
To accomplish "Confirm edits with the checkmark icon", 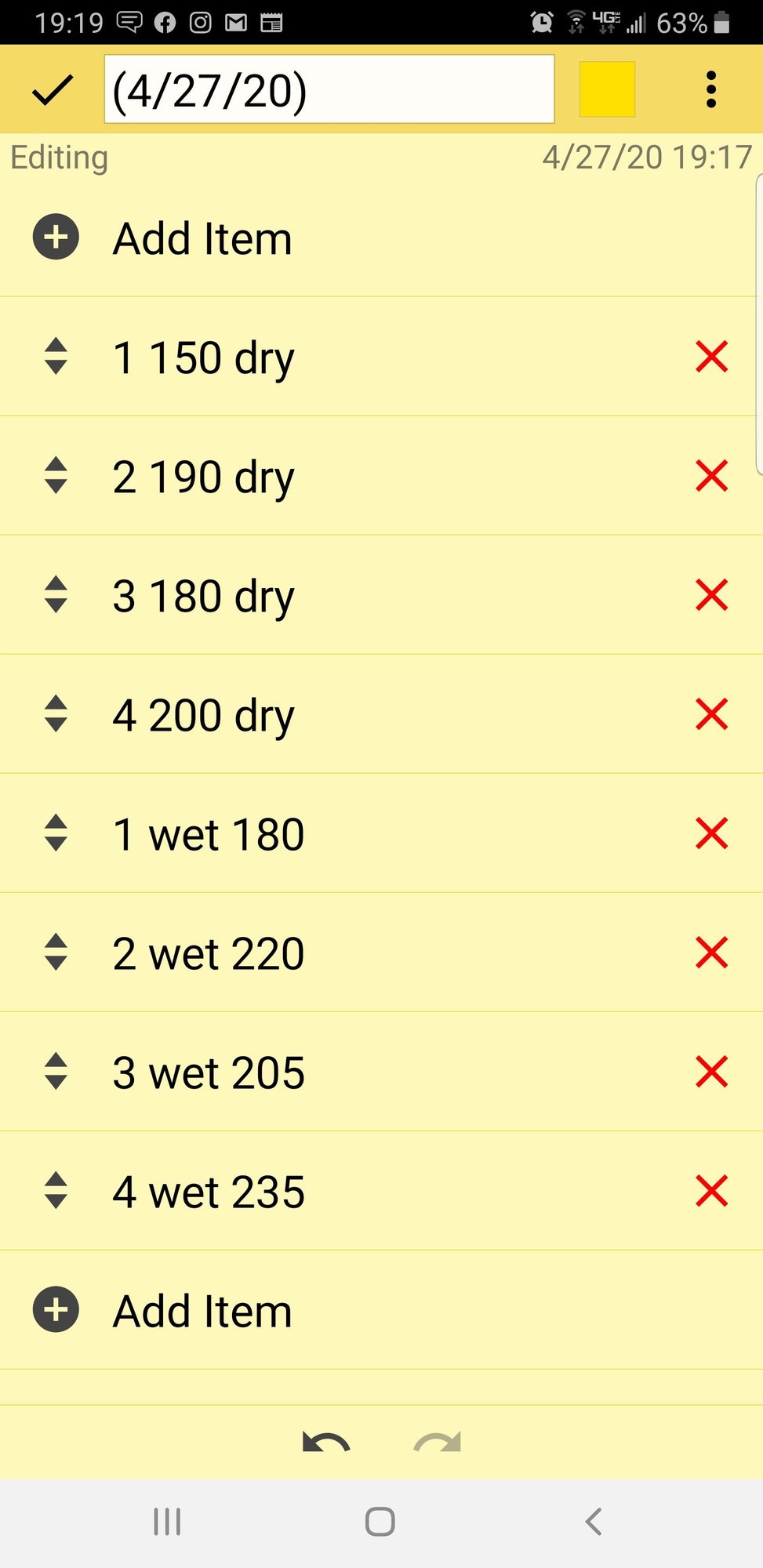I will point(53,90).
